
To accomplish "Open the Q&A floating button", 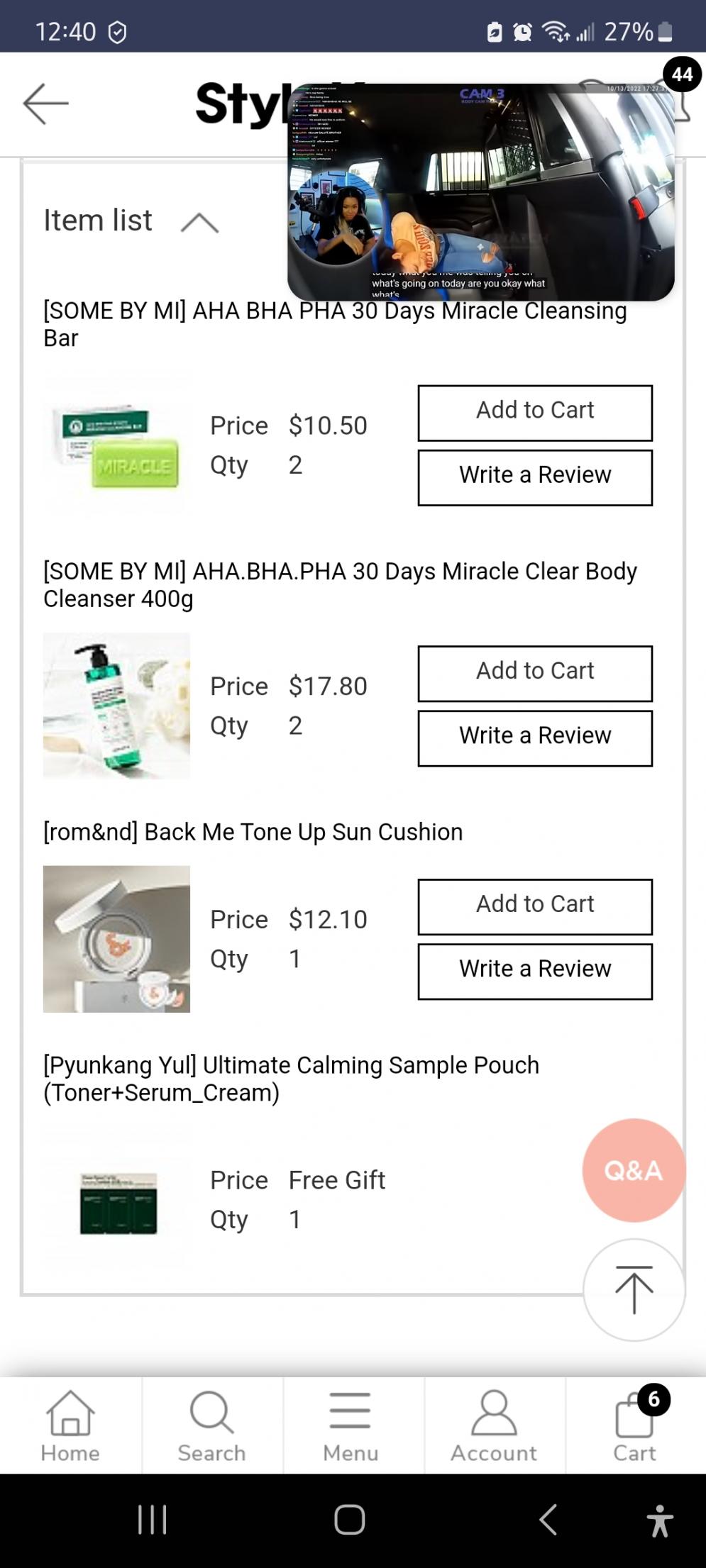I will click(x=633, y=1169).
